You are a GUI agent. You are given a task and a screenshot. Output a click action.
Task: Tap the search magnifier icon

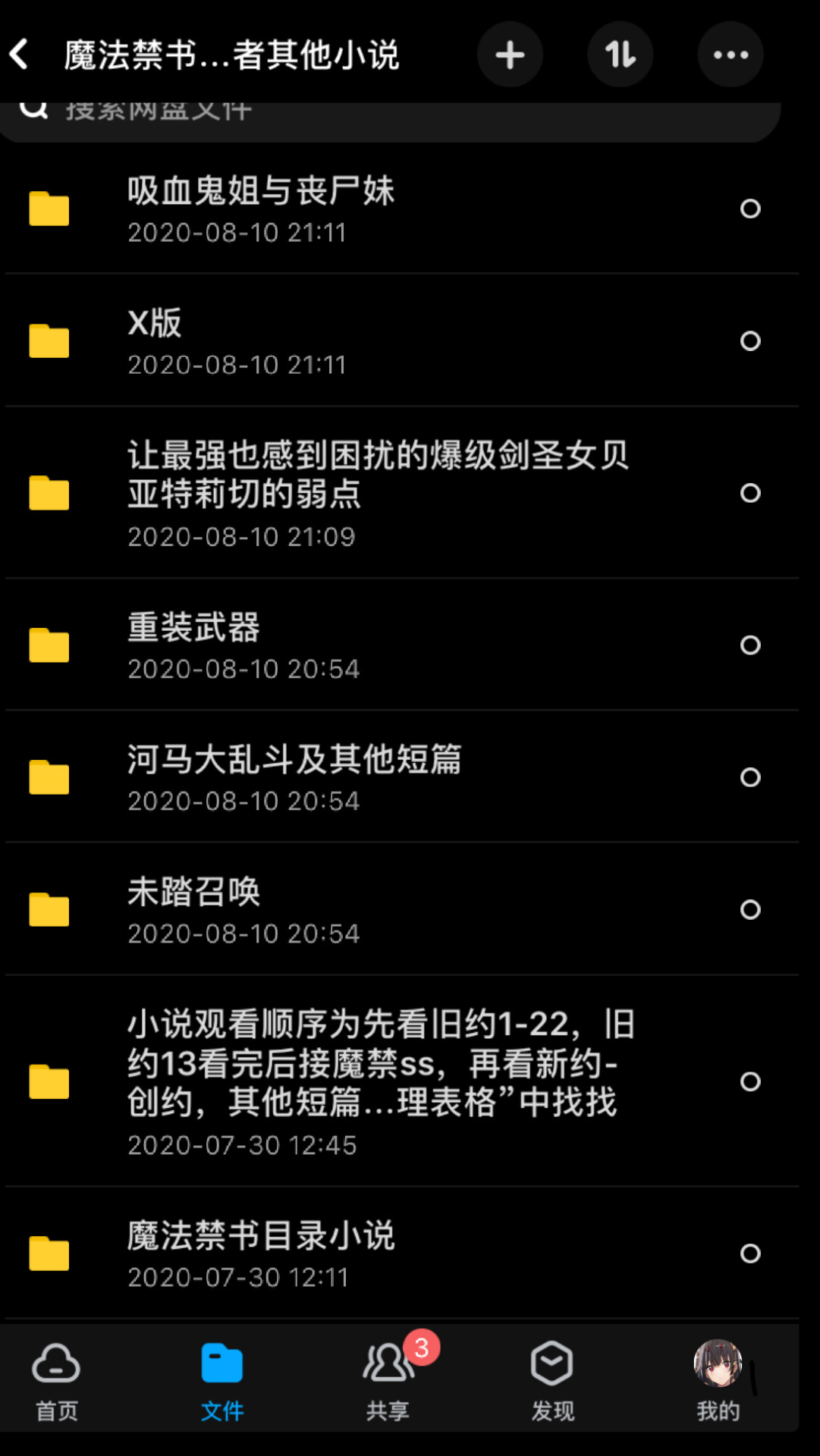[x=33, y=110]
